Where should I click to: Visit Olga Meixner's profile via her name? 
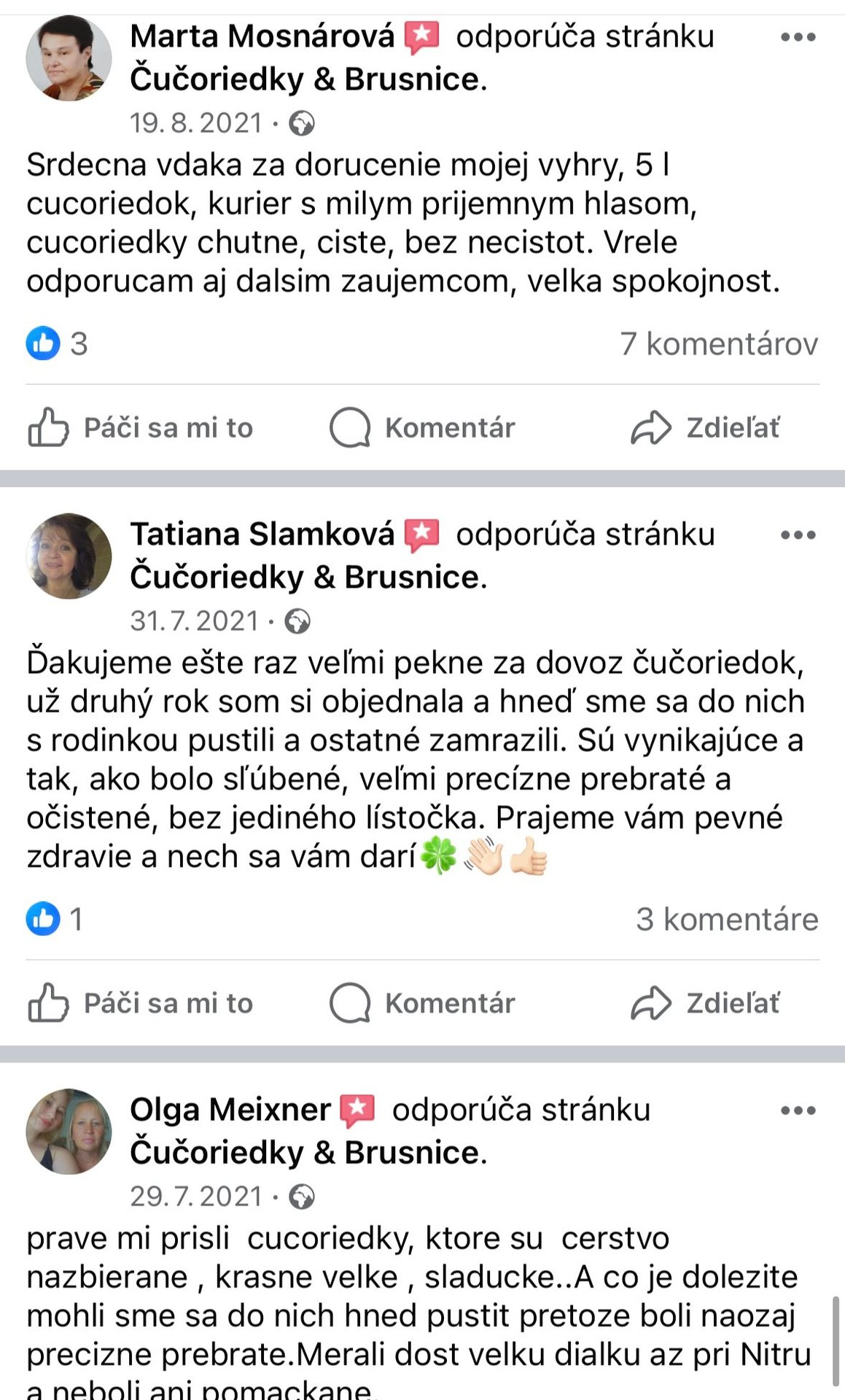pos(230,1110)
